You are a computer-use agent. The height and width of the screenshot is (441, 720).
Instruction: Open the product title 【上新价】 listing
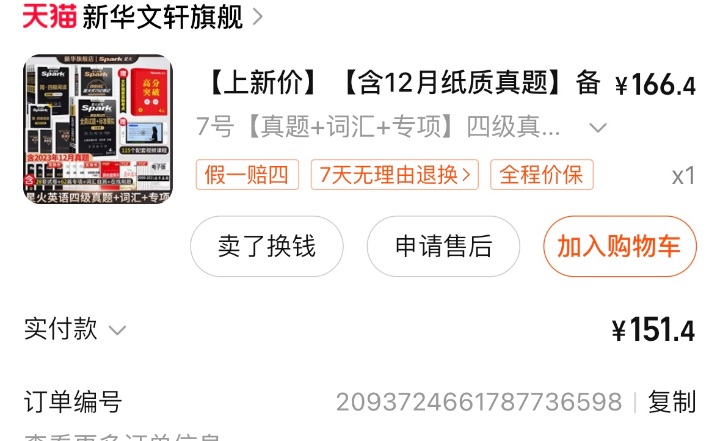tap(400, 84)
